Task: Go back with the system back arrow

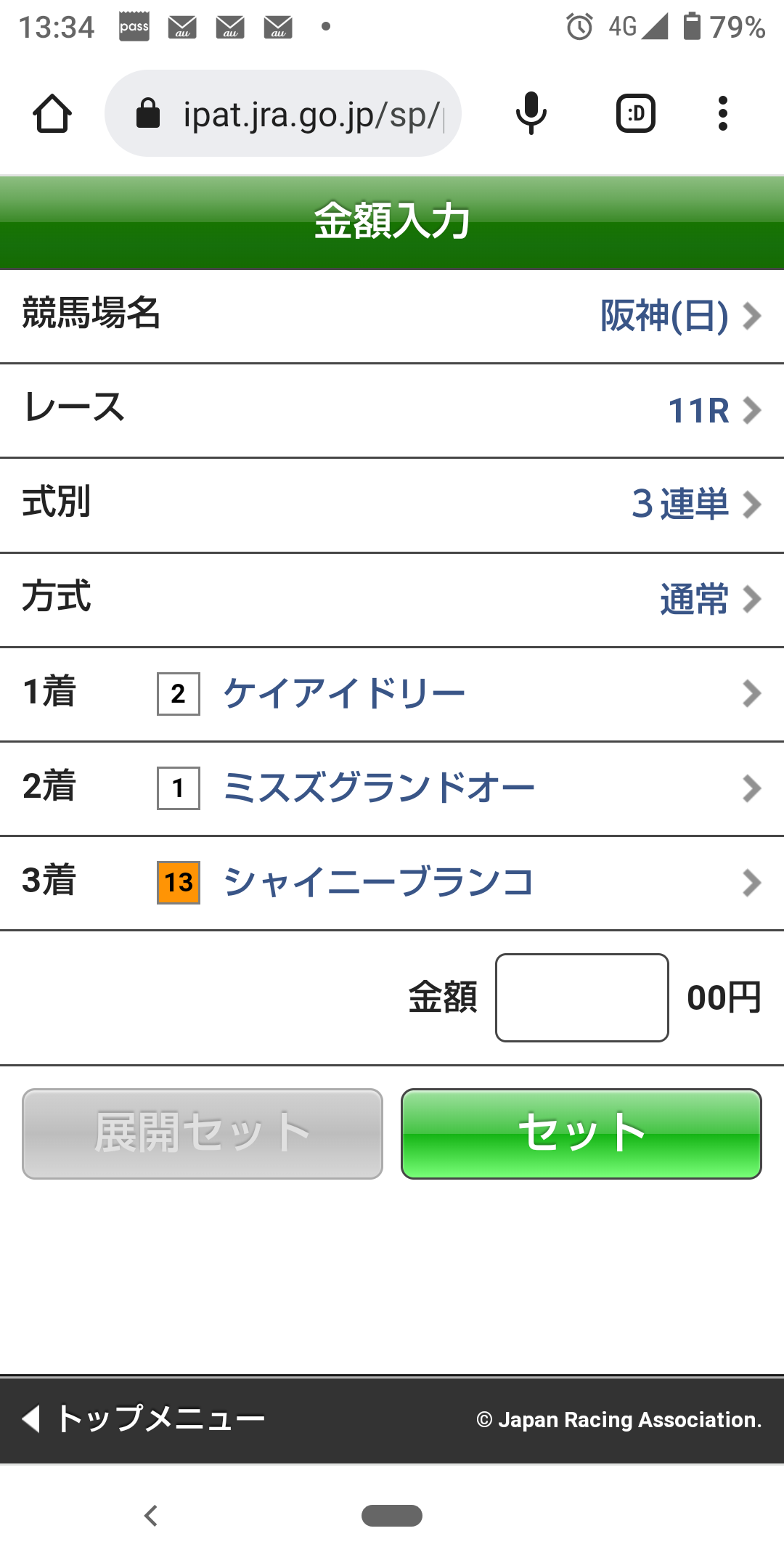Action: pos(151,1516)
